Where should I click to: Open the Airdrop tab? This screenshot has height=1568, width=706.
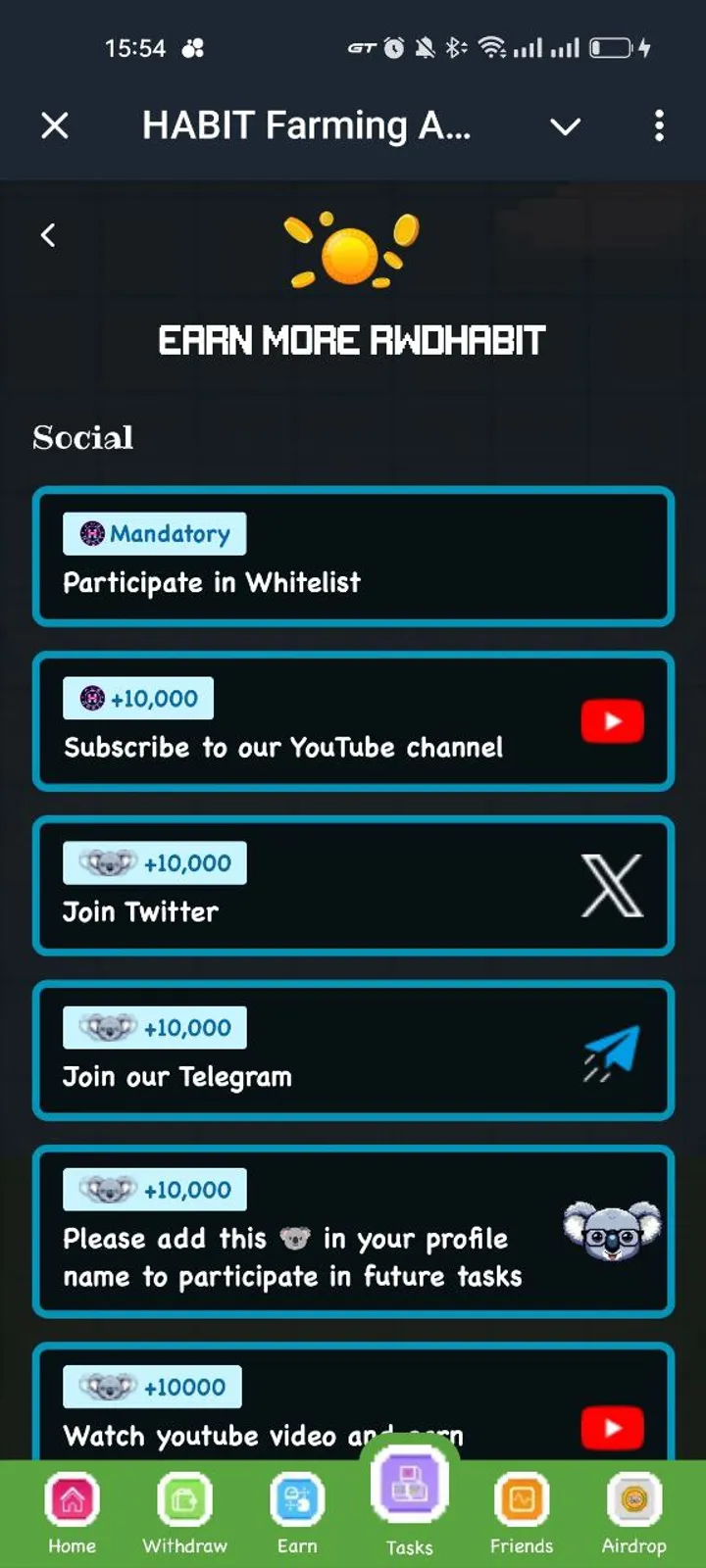click(x=634, y=1512)
